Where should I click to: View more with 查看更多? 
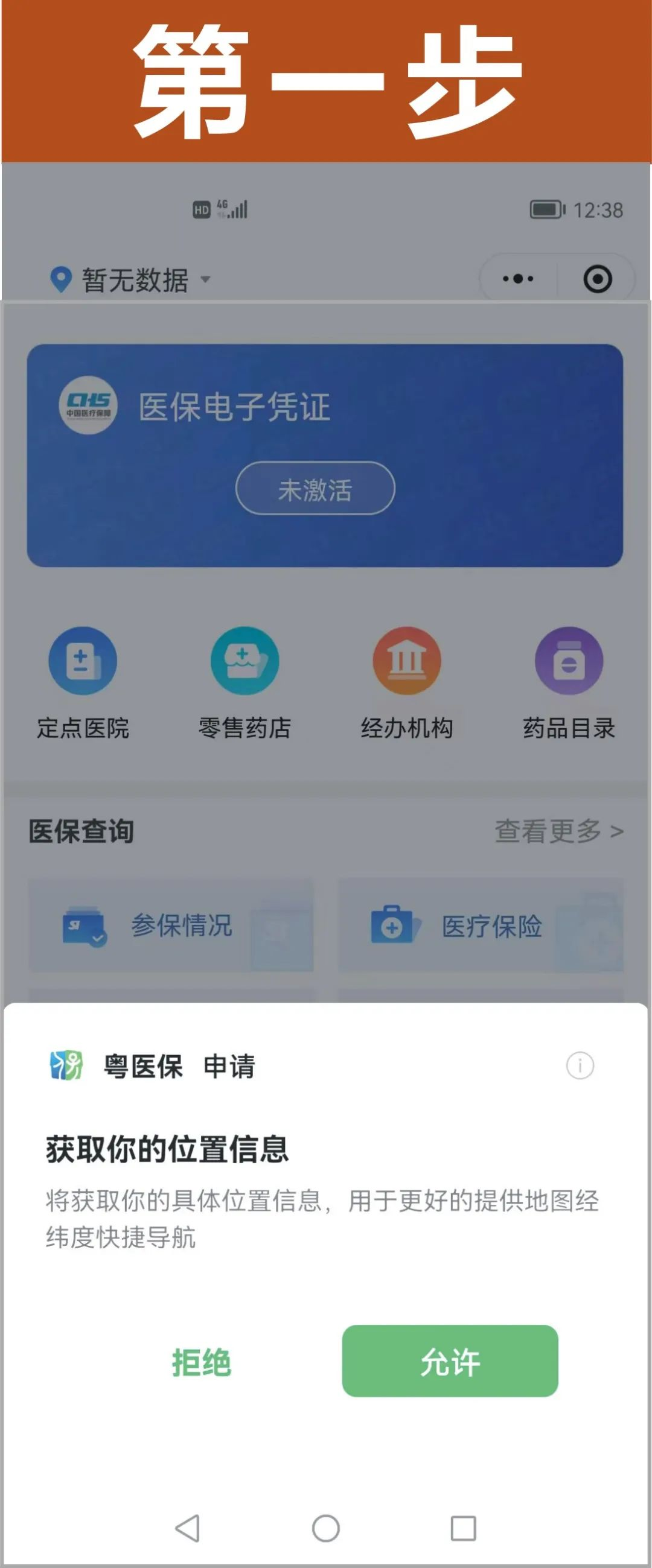pyautogui.click(x=558, y=831)
